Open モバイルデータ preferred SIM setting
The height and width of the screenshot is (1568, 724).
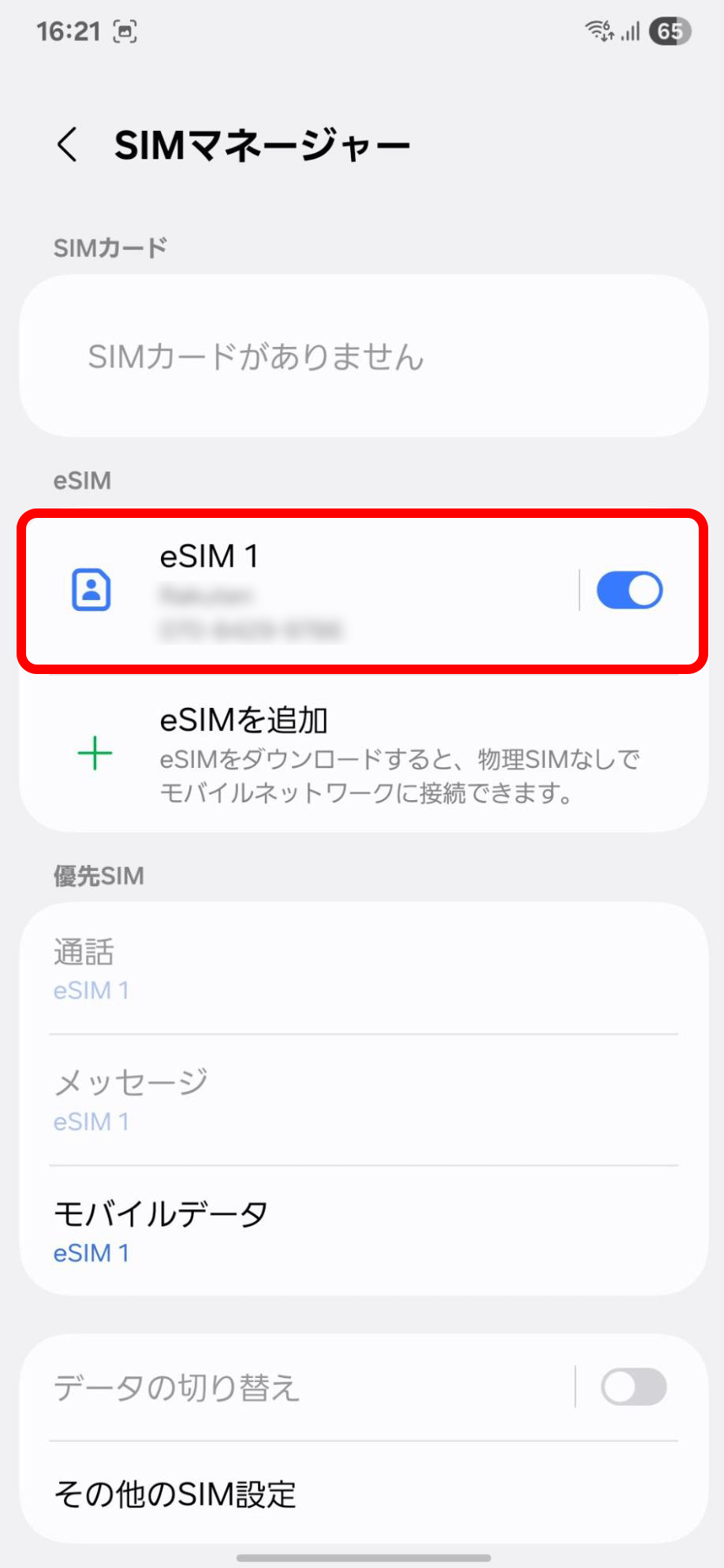coord(363,1231)
